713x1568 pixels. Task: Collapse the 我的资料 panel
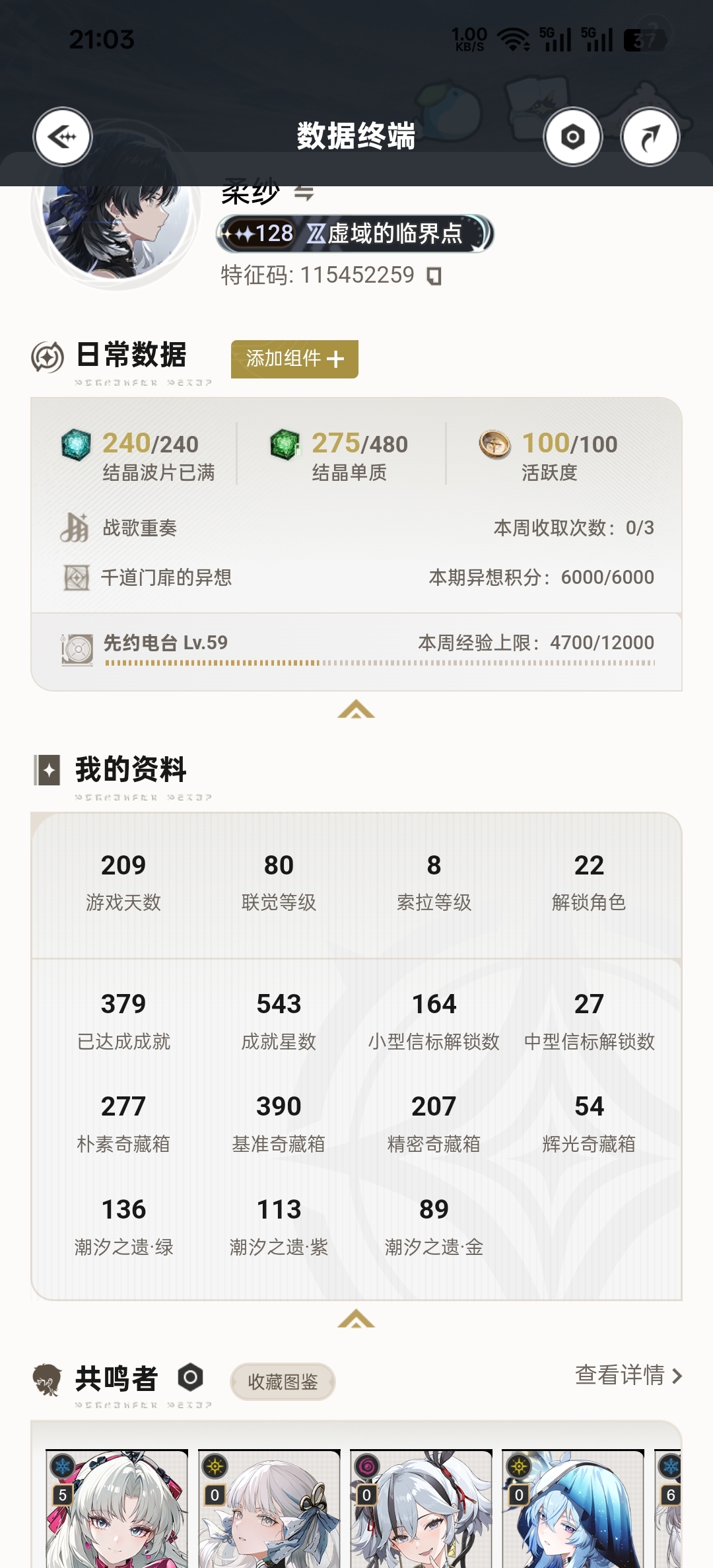356,1318
